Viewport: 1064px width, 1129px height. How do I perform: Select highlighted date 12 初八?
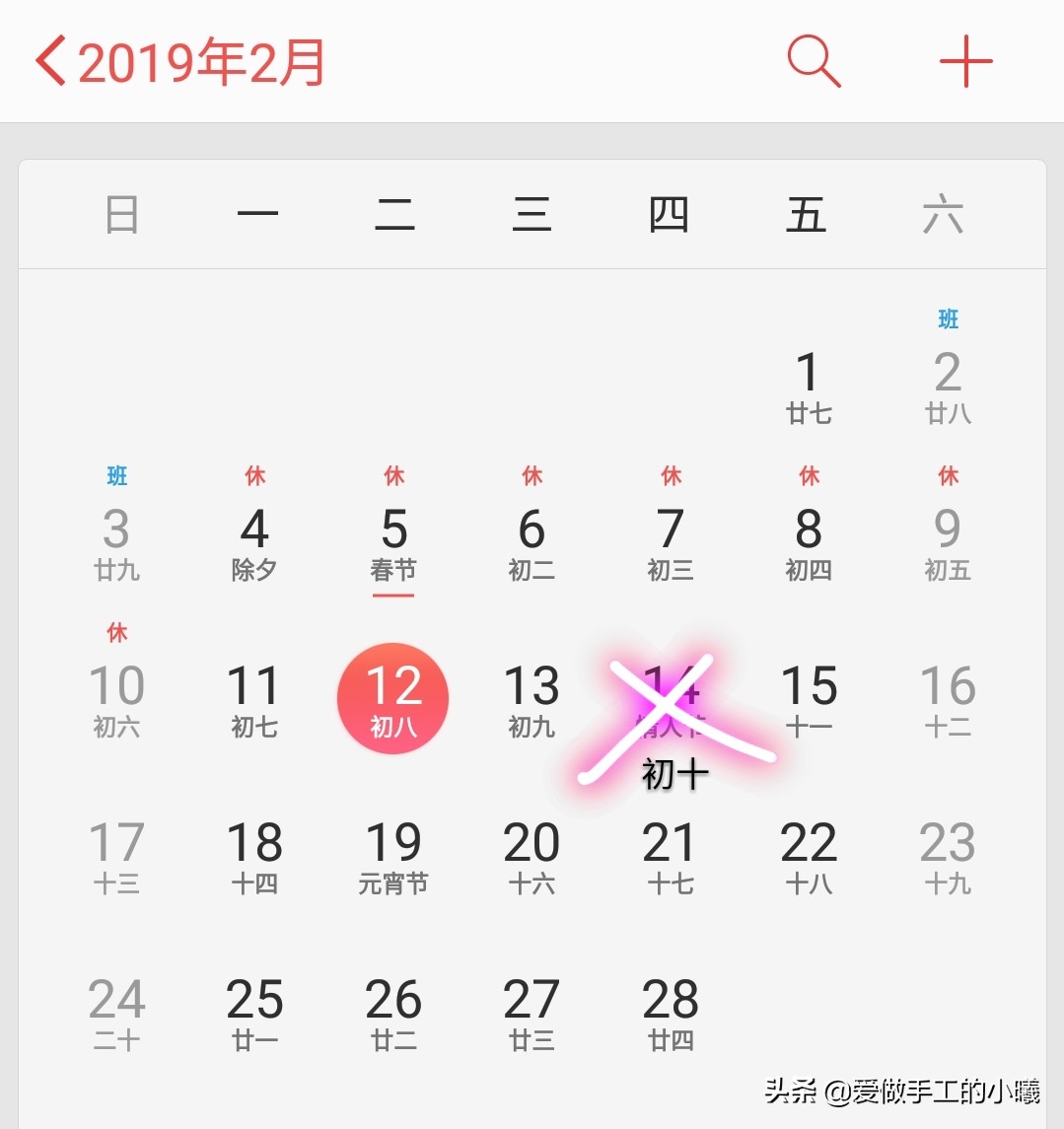(392, 698)
